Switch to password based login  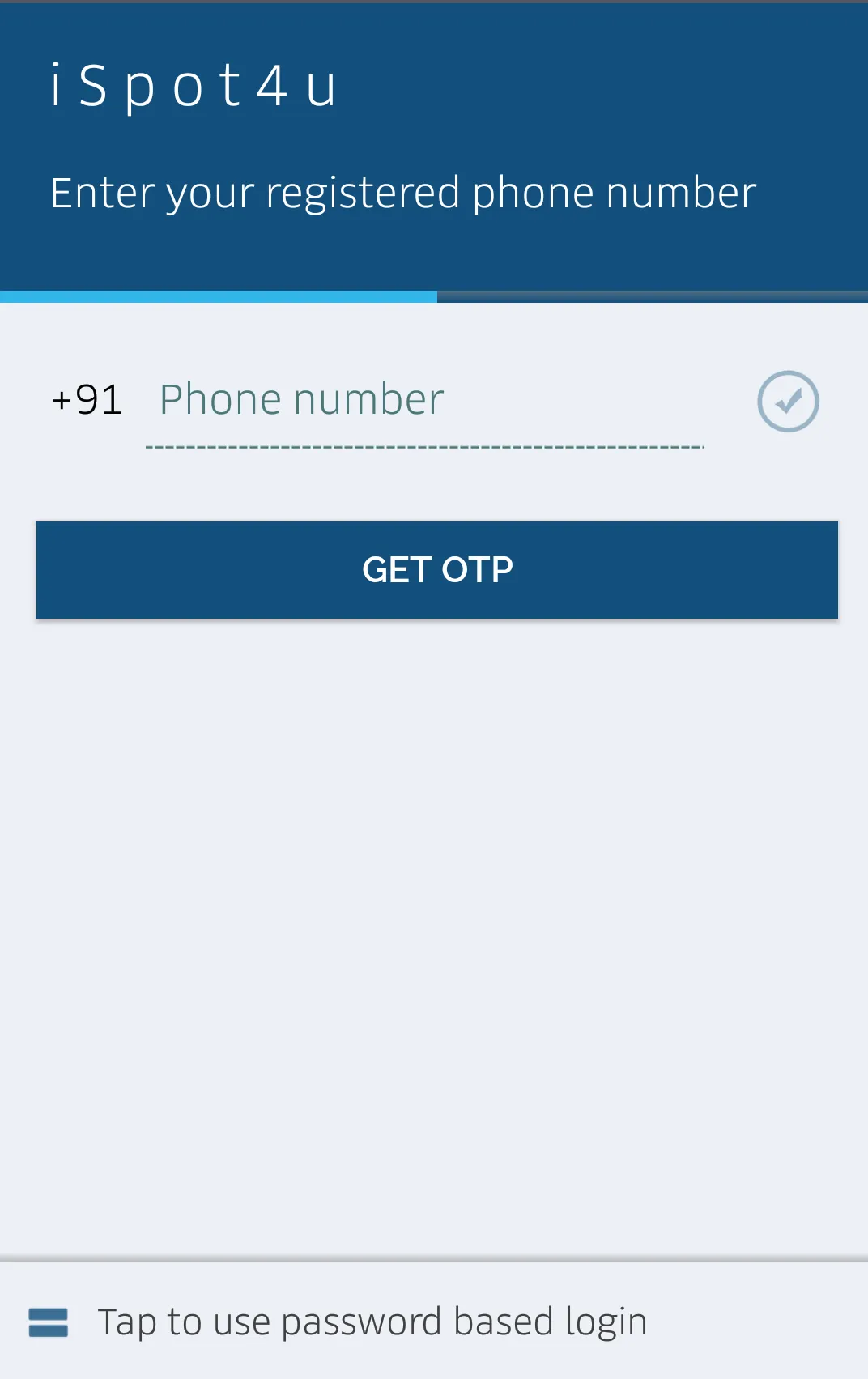coord(372,1322)
